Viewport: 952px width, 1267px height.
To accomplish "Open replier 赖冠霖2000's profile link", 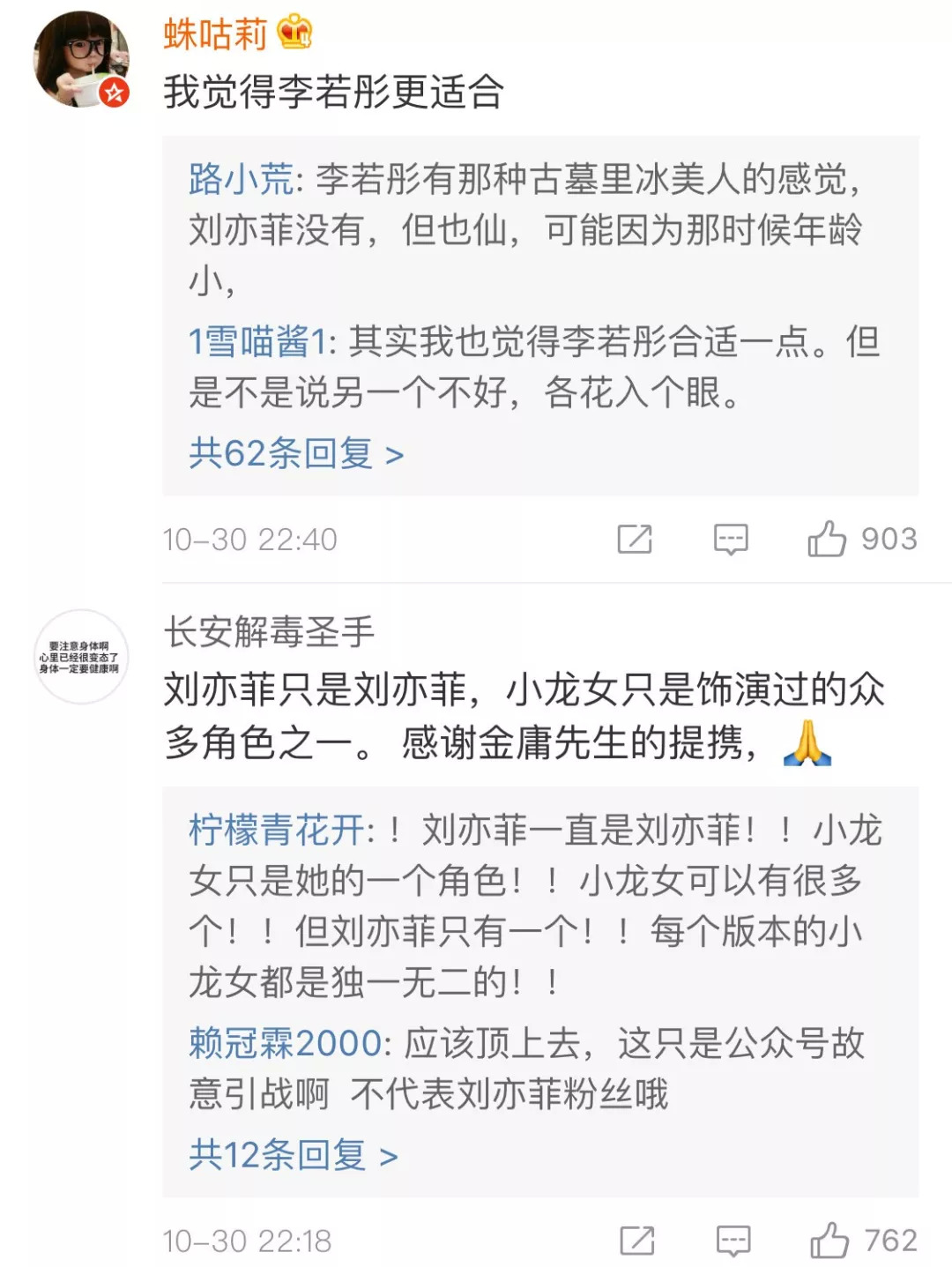I will (x=285, y=1043).
